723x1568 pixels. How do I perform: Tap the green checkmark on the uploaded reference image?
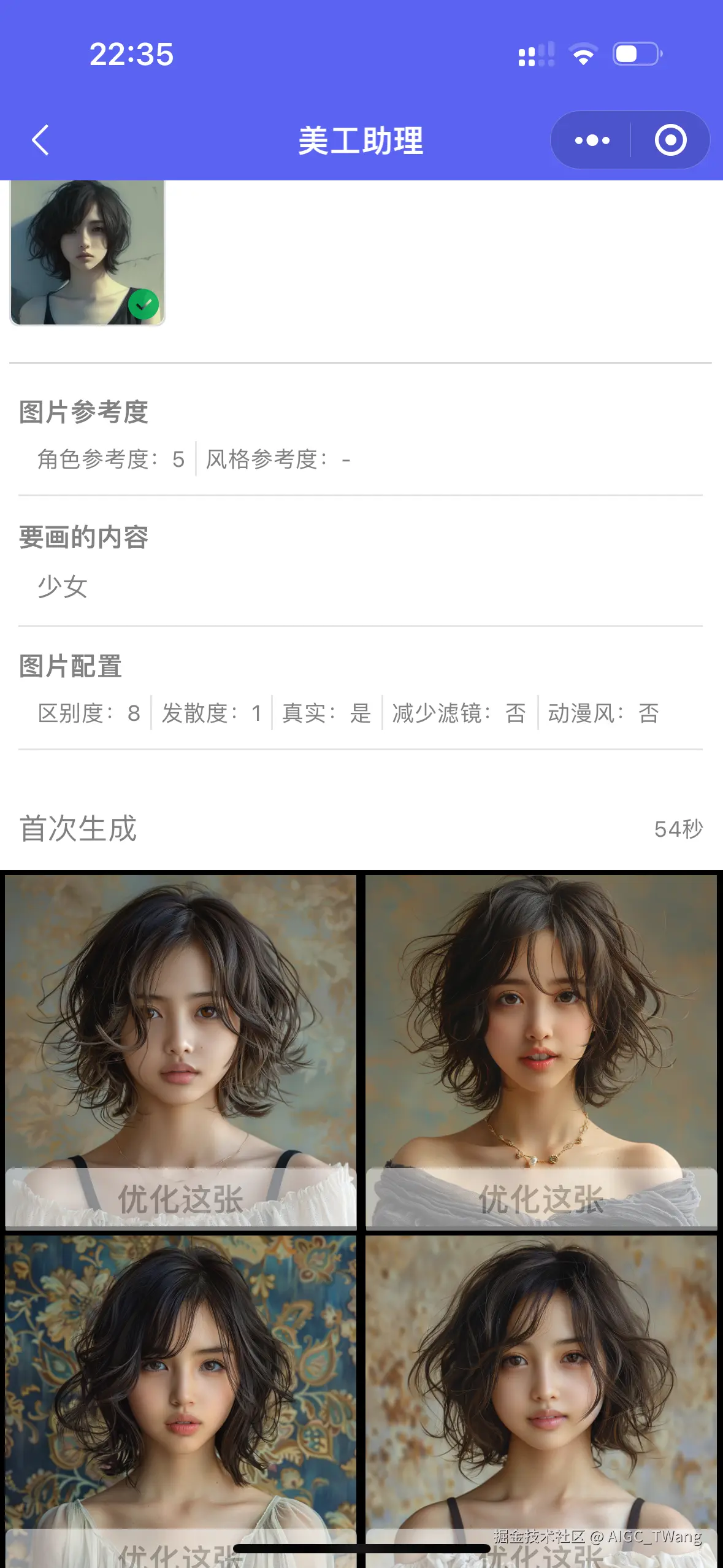point(144,304)
